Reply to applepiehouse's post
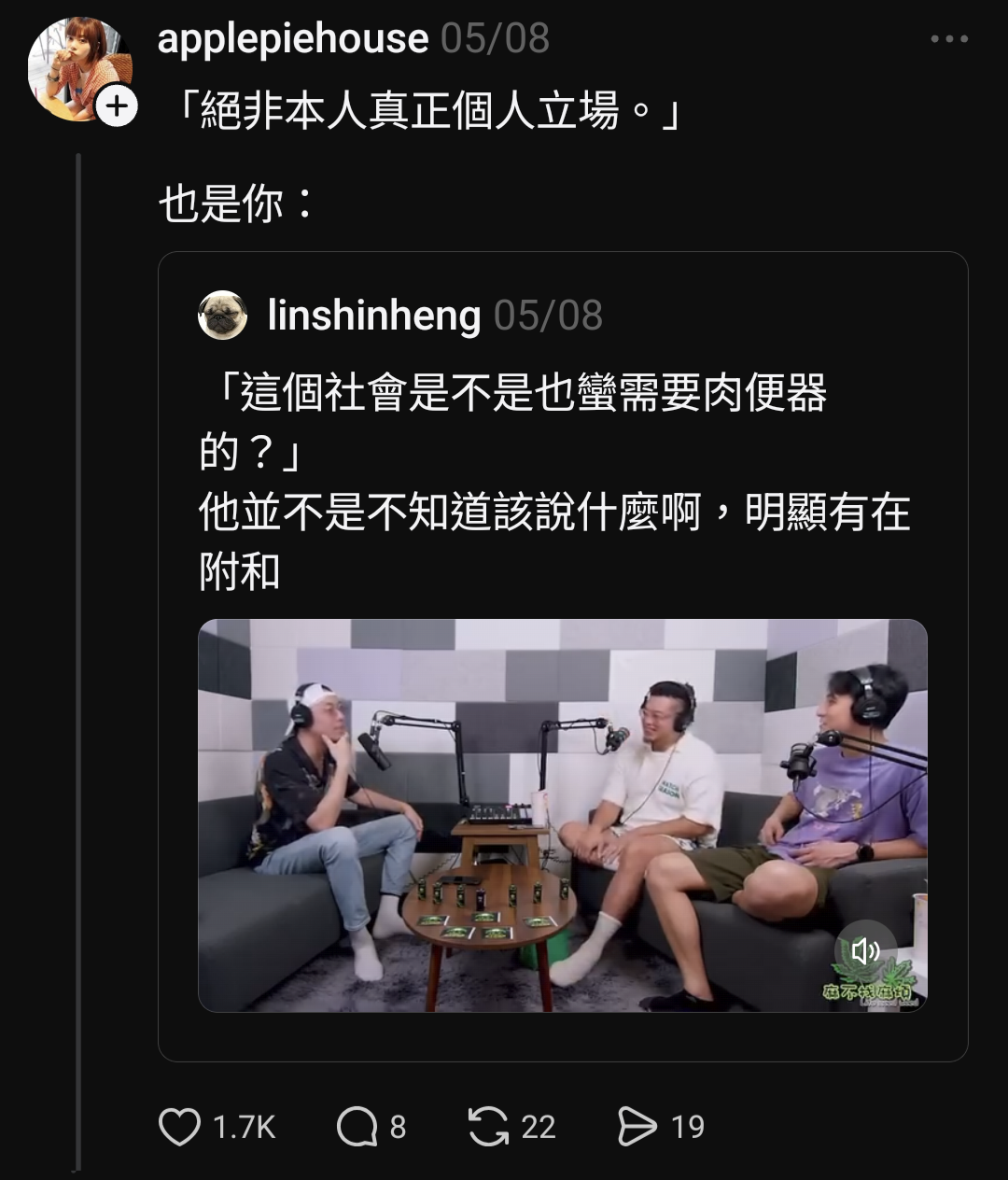Viewport: 1008px width, 1180px height. (357, 1126)
